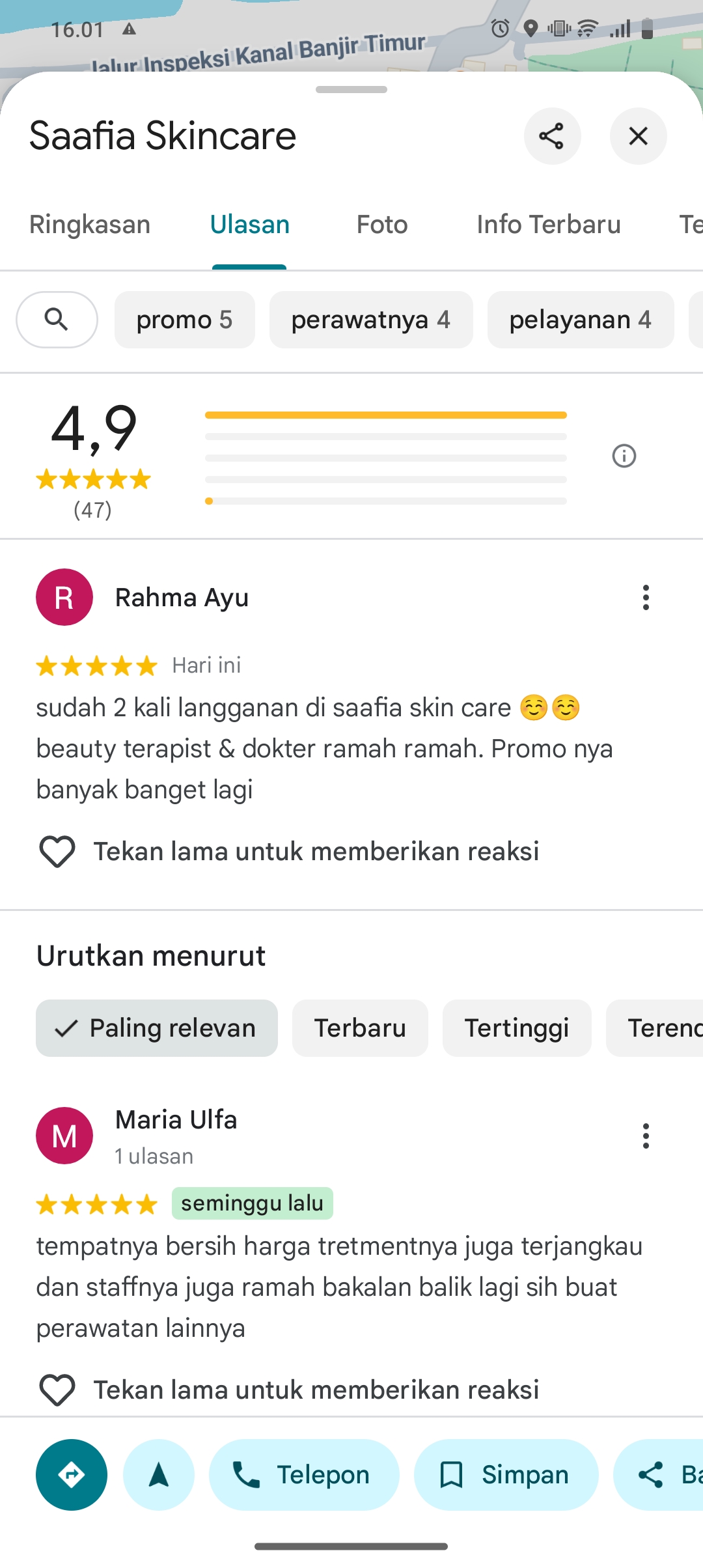
Task: Open the Foto tab
Action: 382,225
